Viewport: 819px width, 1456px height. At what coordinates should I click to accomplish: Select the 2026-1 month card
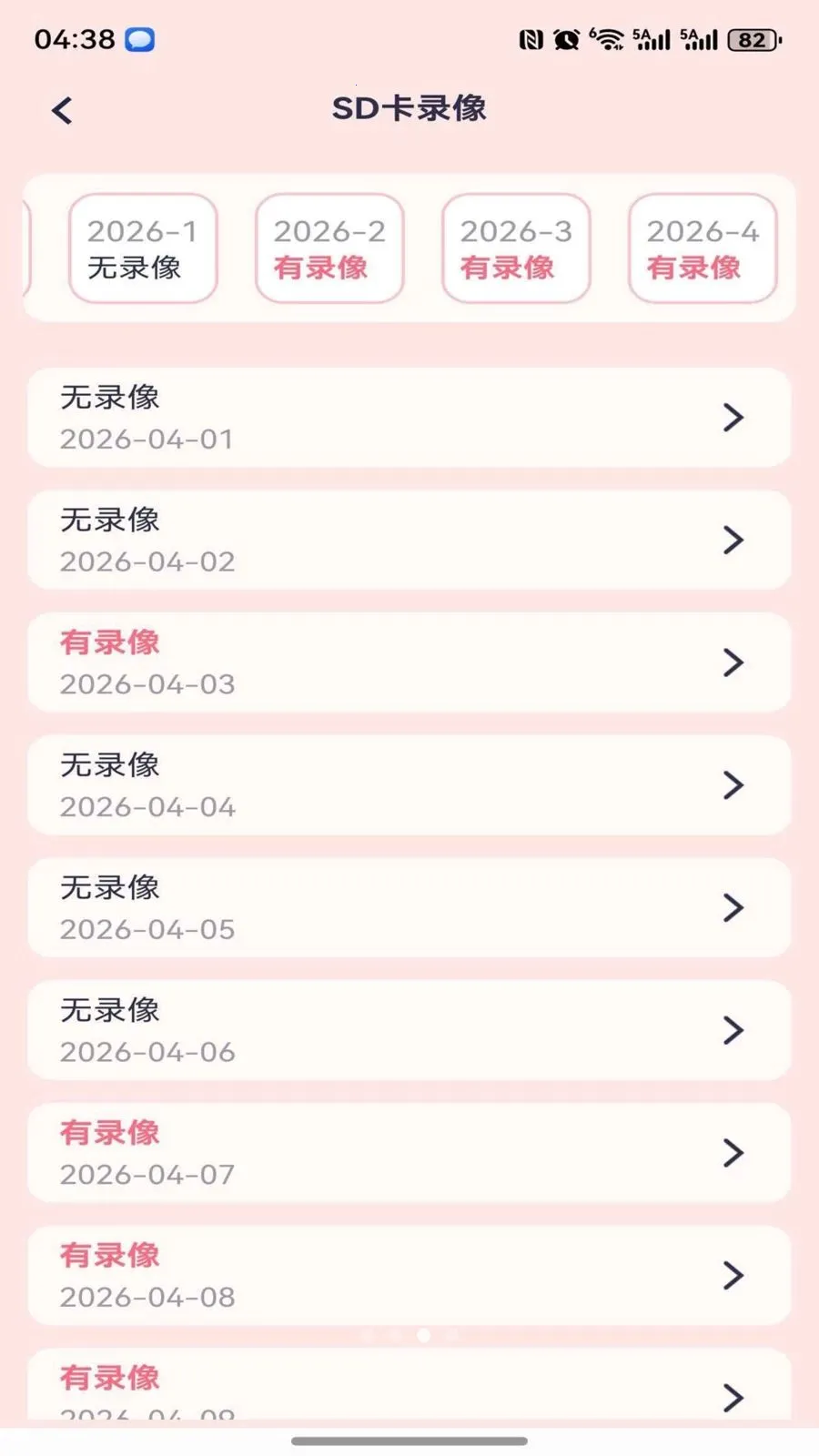pos(142,248)
